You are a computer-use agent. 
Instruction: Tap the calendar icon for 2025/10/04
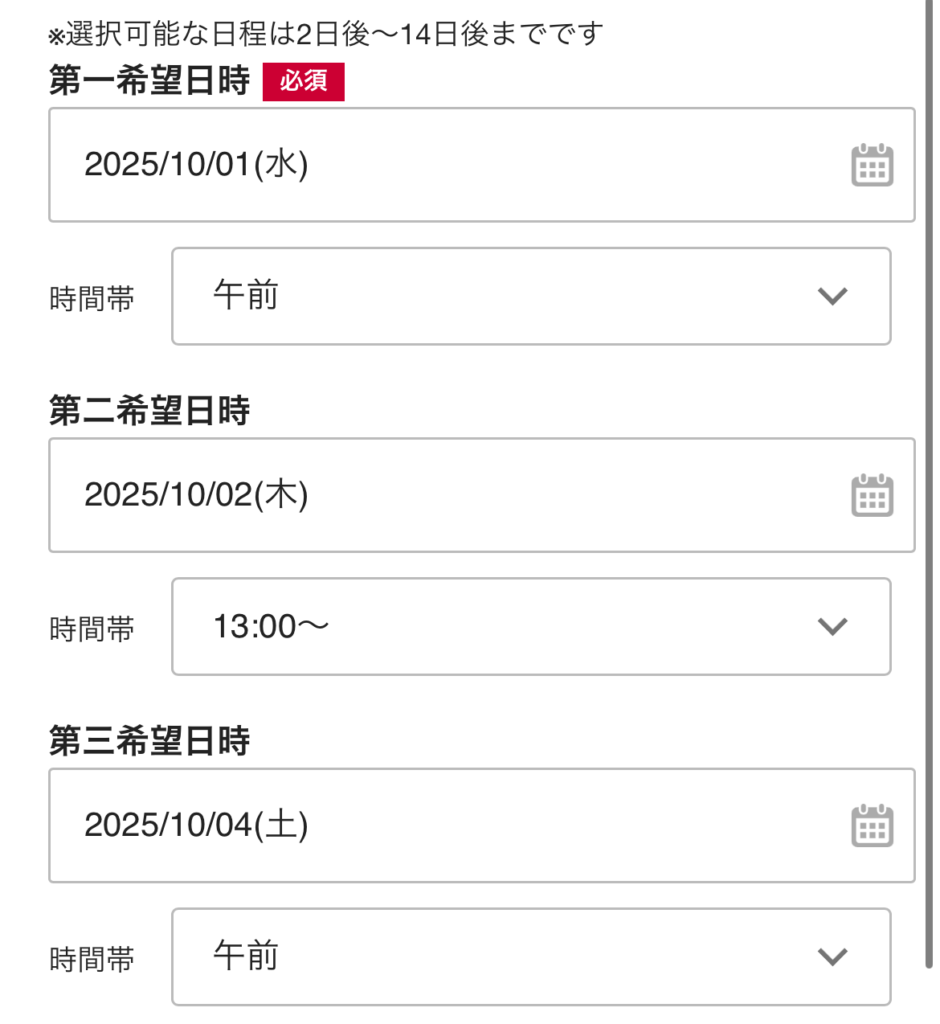click(x=871, y=826)
